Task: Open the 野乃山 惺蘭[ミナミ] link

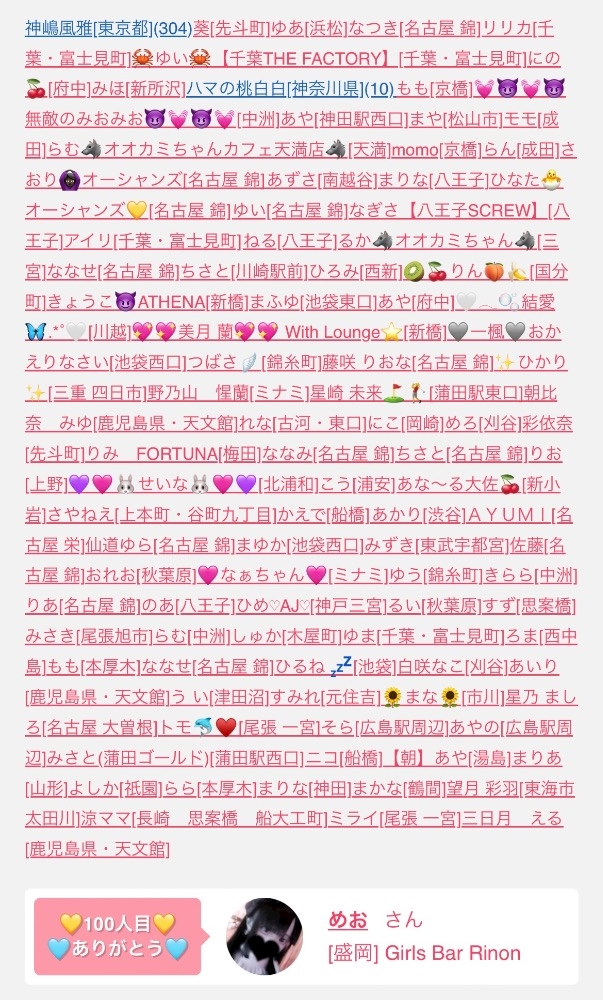Action: point(228,393)
